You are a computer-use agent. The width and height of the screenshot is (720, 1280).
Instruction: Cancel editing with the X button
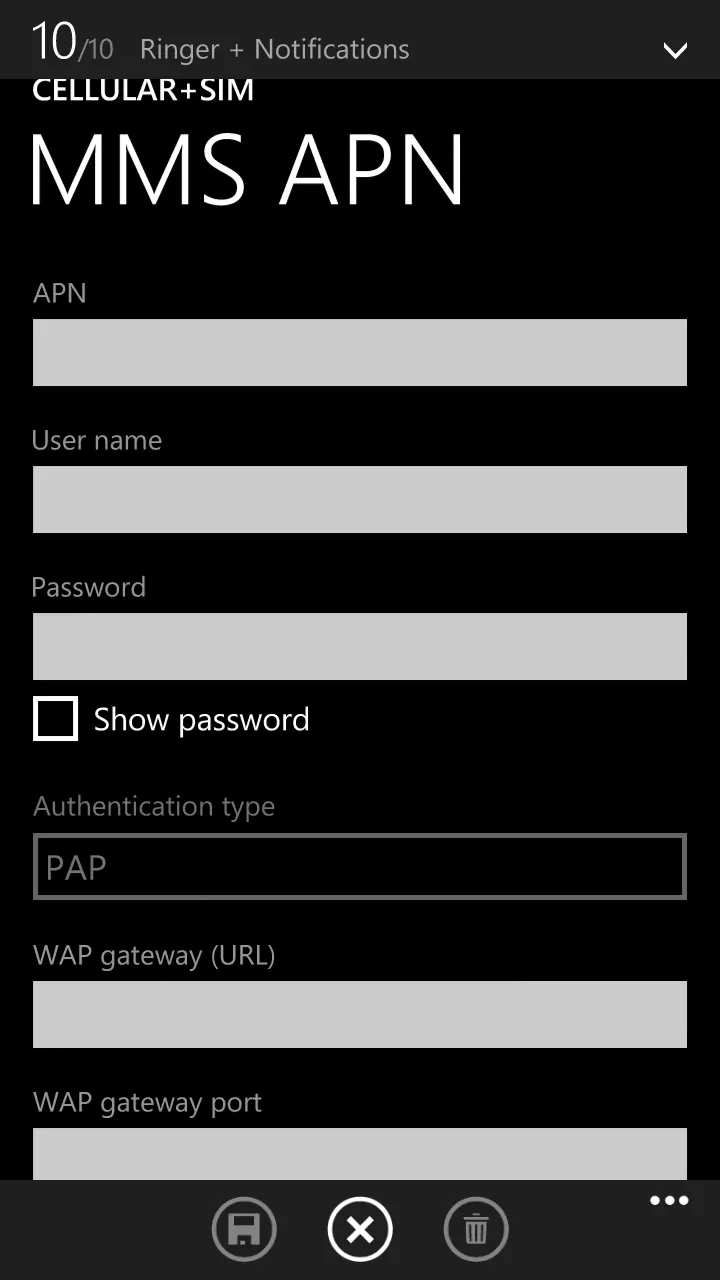(360, 1229)
